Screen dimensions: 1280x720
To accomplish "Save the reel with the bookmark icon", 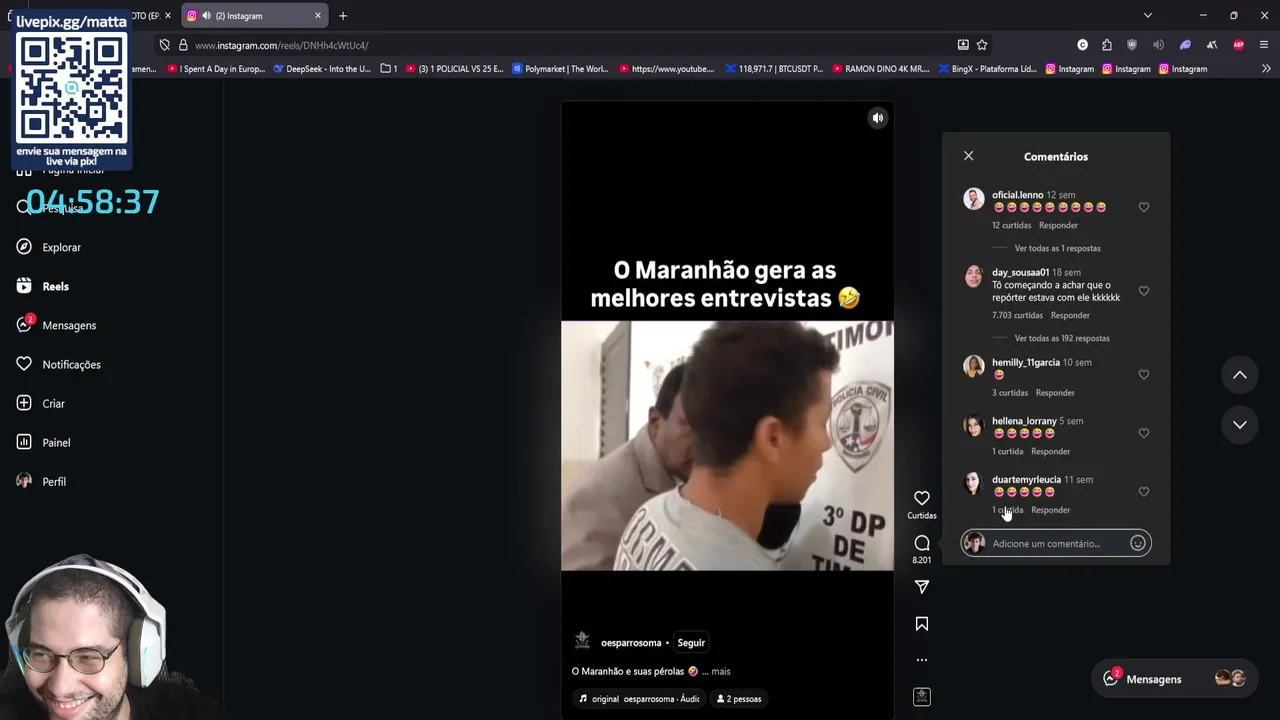I will (921, 624).
